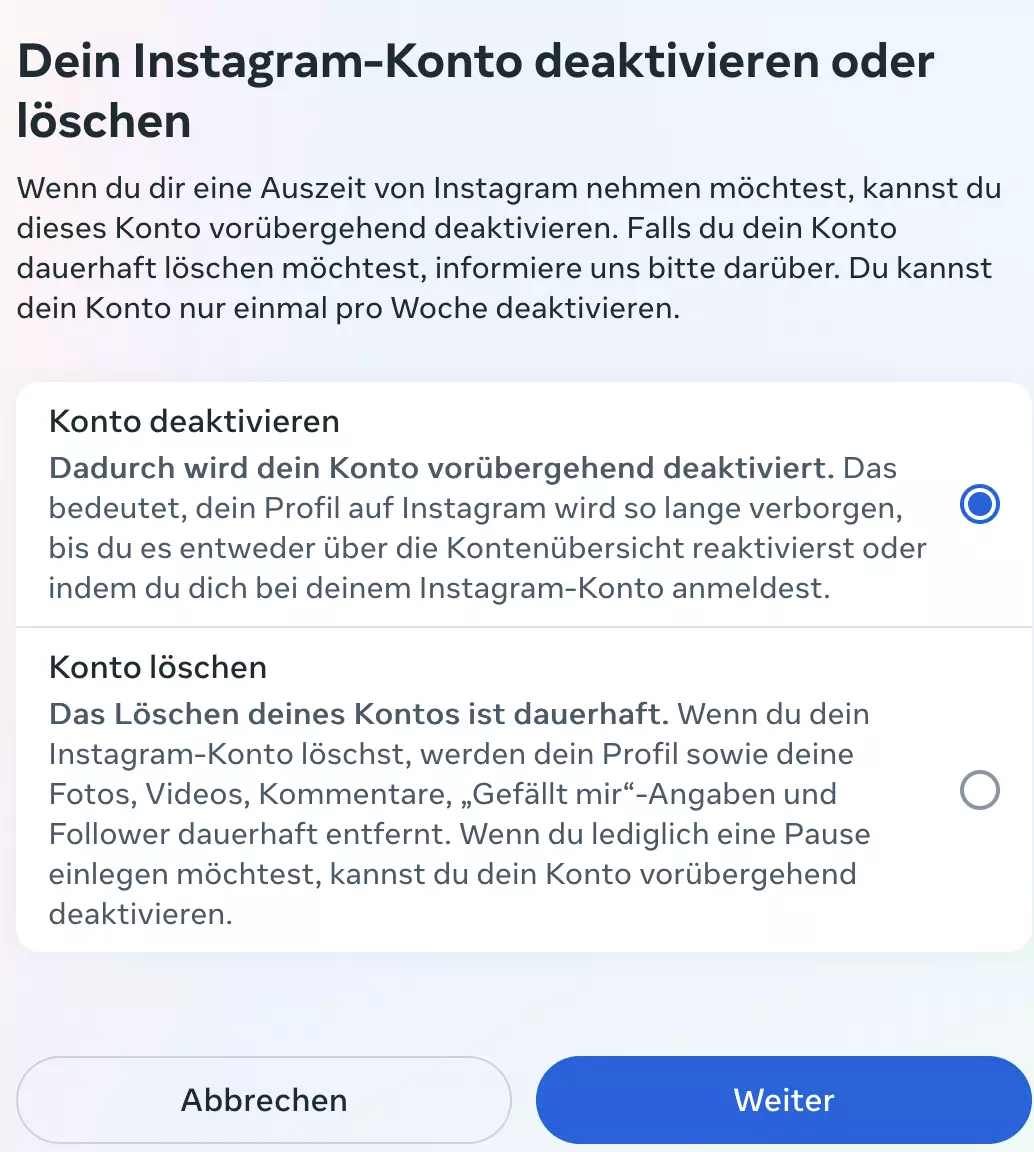Click the 'Konto löschen' heading text

157,667
